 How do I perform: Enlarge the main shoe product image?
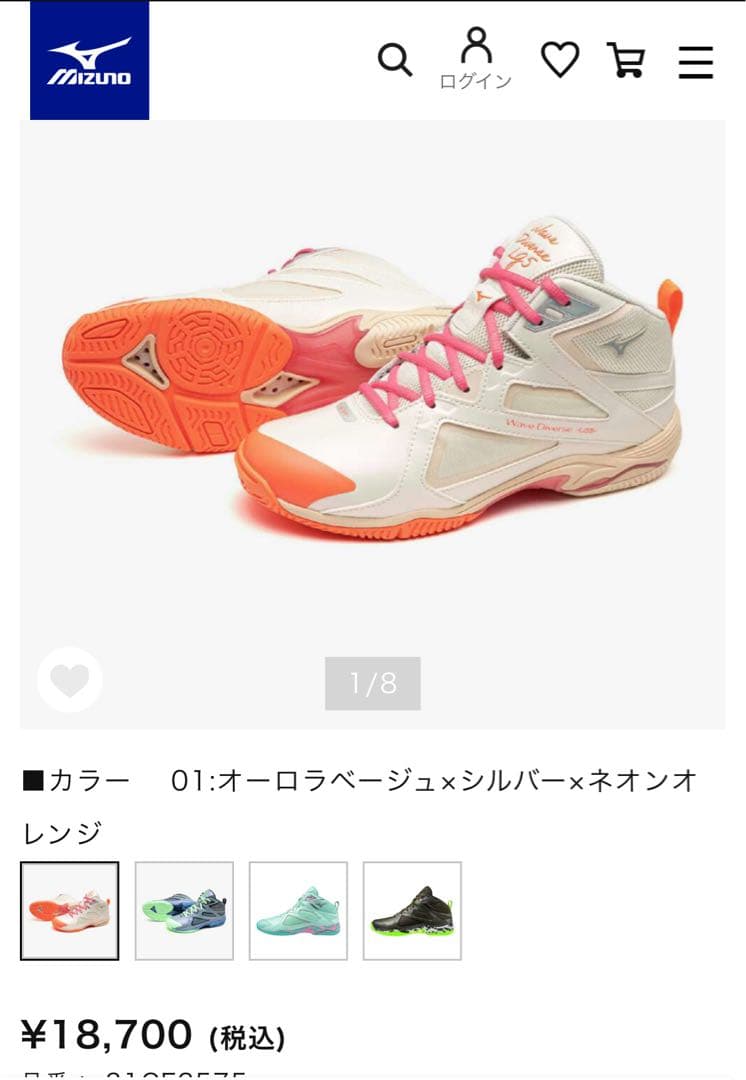372,400
